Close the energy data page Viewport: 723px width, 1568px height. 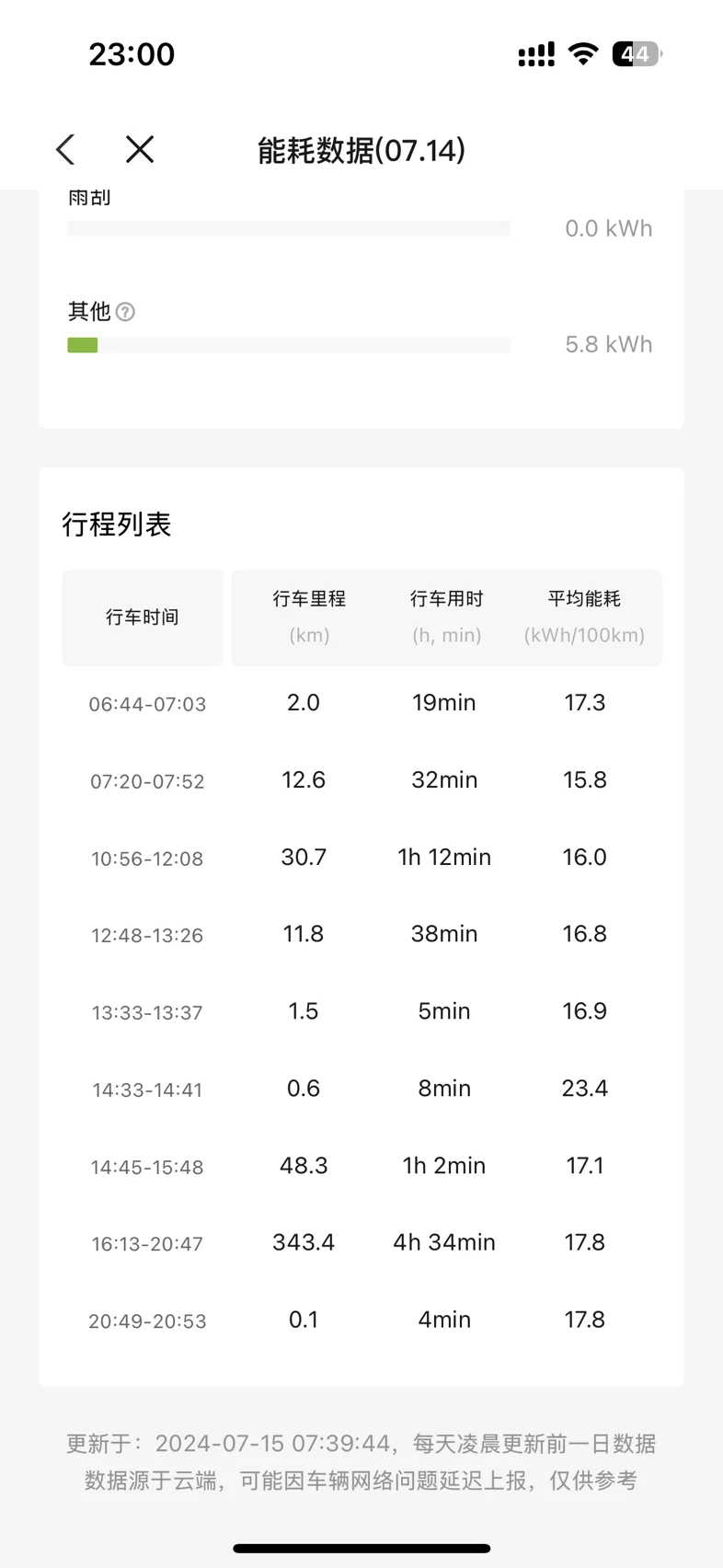[140, 149]
